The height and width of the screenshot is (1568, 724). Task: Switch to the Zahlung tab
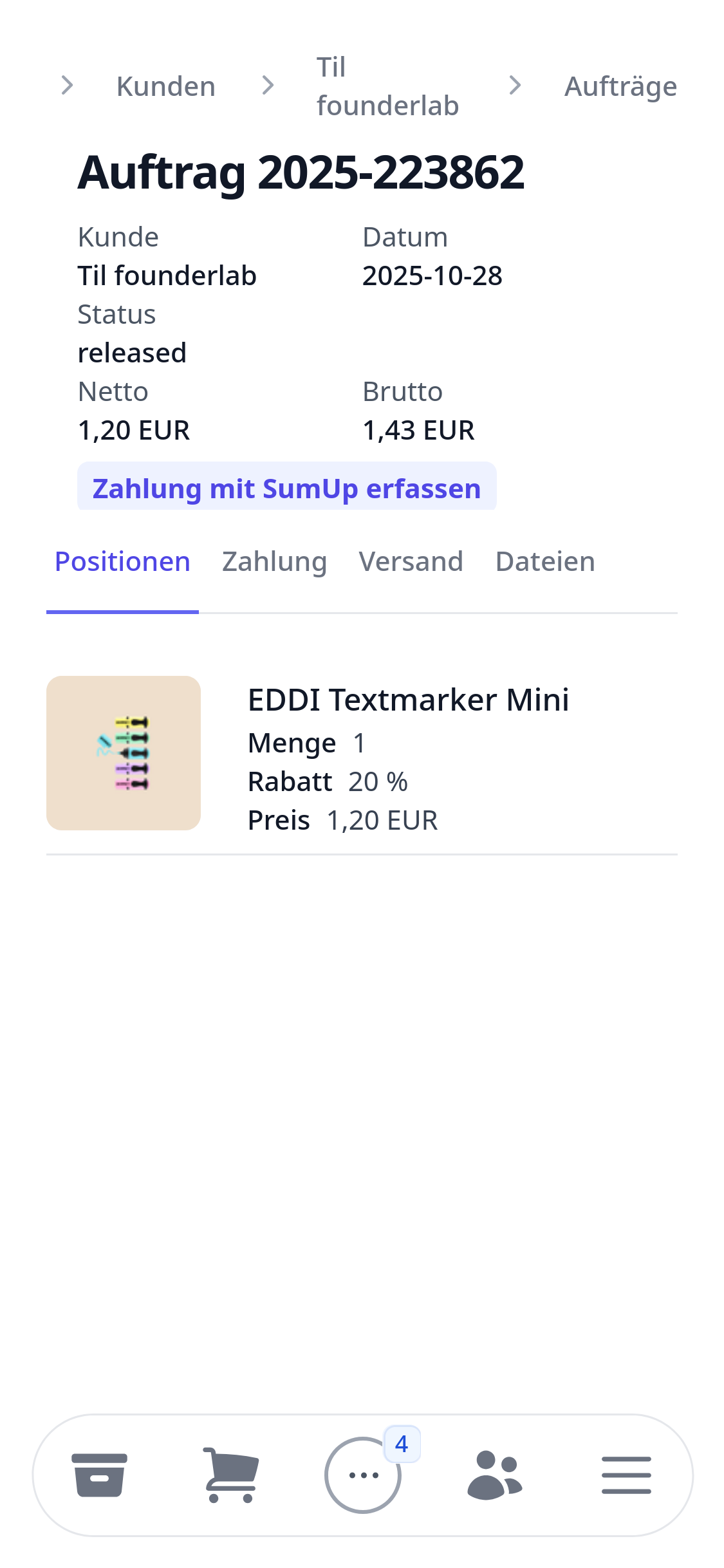click(274, 561)
